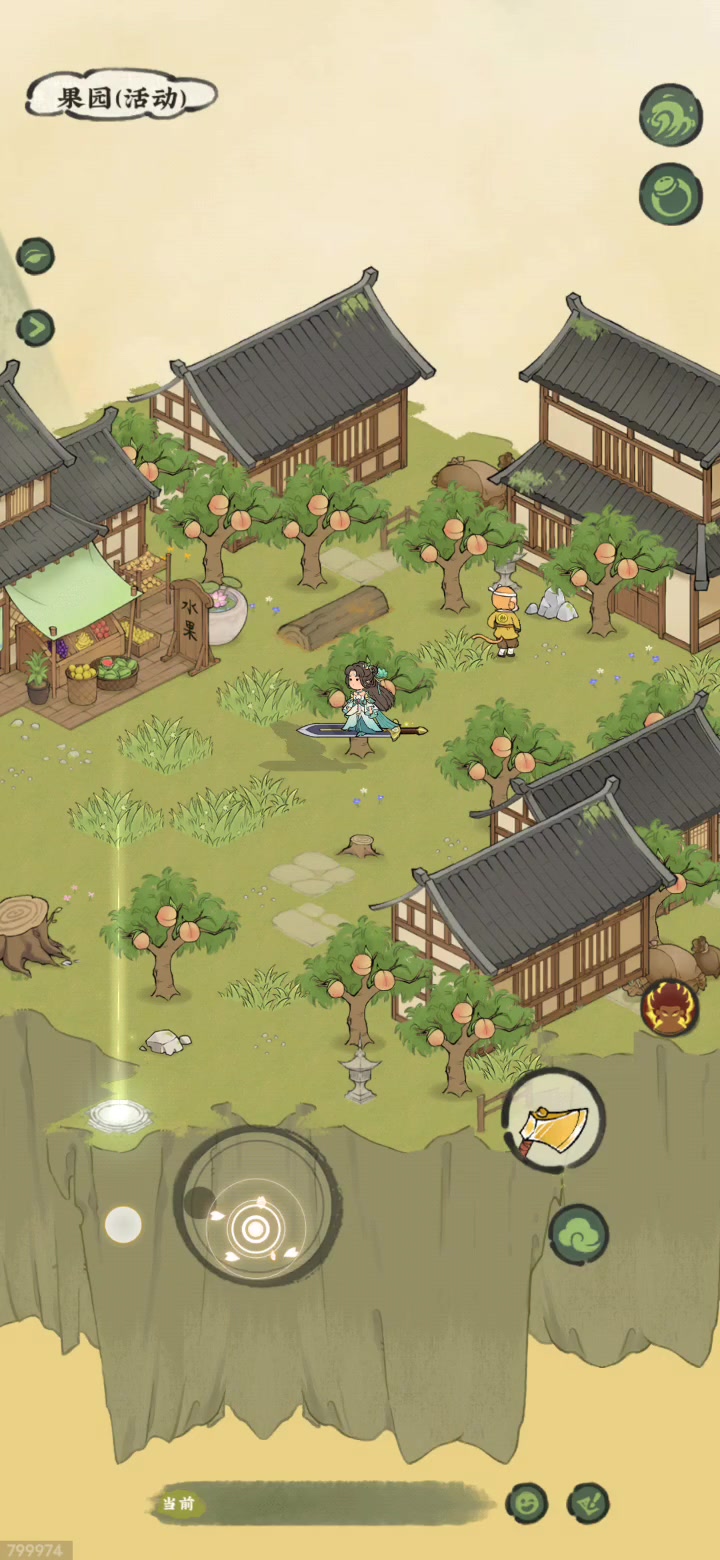Screen dimensions: 720x1560
Task: Tap the 果园(活动) location label
Action: pyautogui.click(x=122, y=97)
